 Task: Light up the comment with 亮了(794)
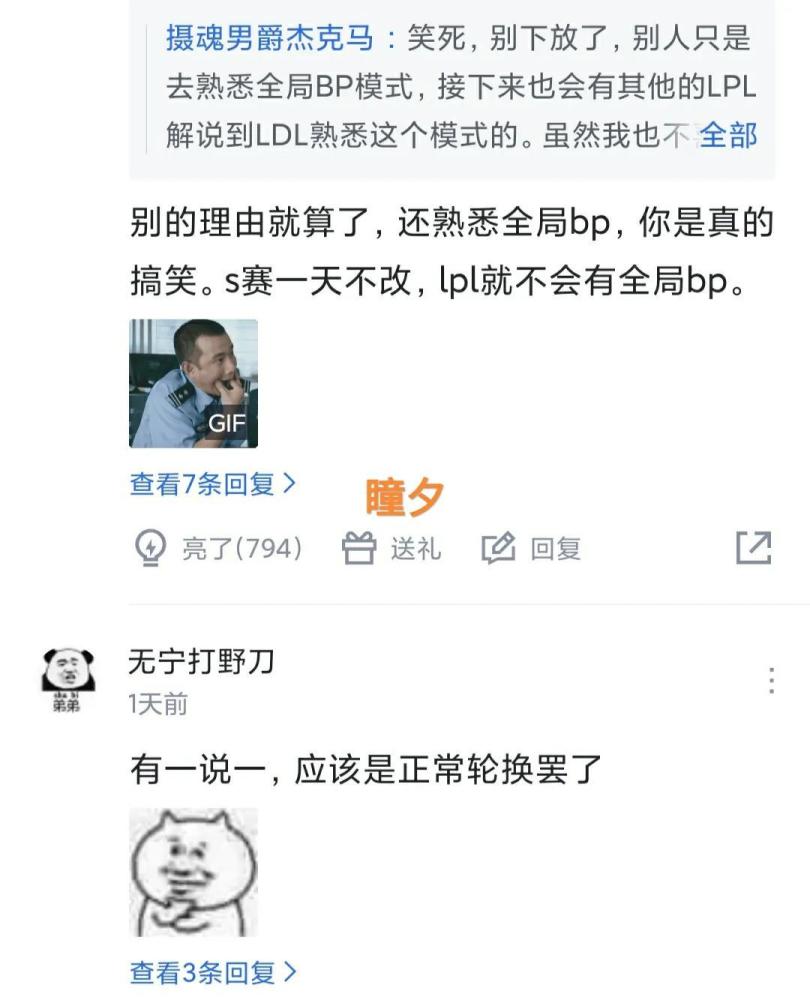[x=218, y=548]
